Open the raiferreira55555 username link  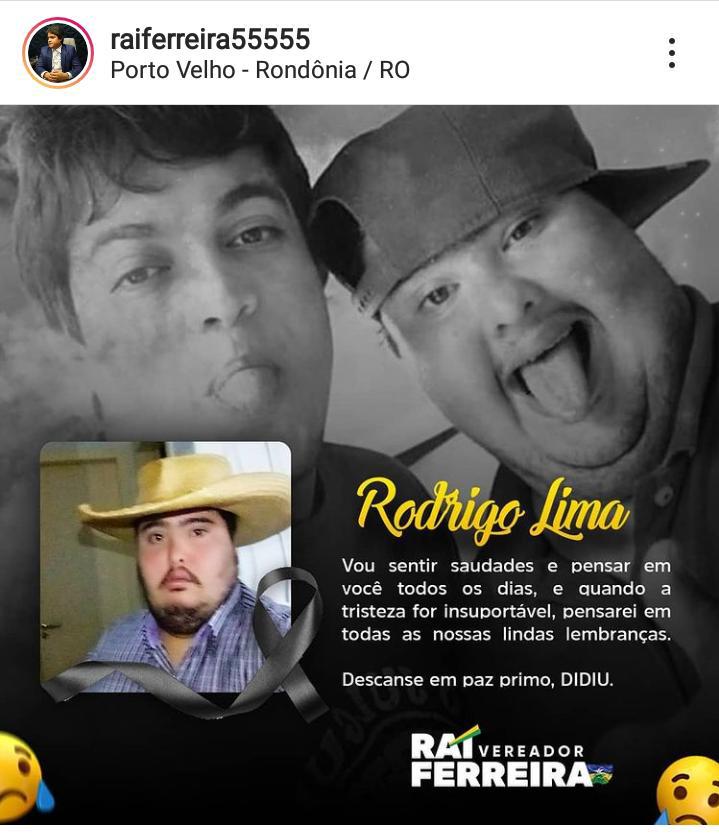[210, 39]
